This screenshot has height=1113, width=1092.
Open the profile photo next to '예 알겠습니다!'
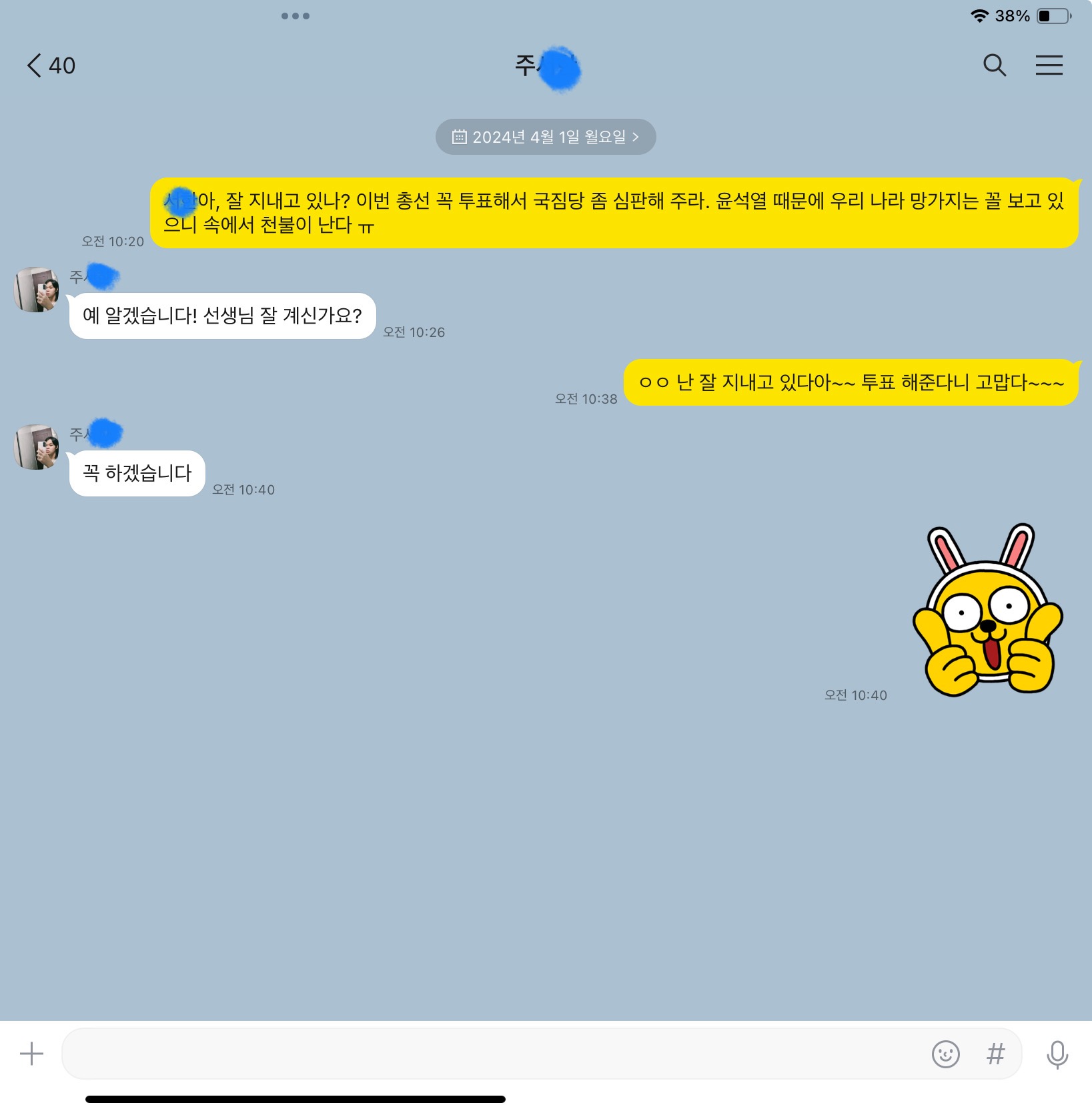(37, 290)
